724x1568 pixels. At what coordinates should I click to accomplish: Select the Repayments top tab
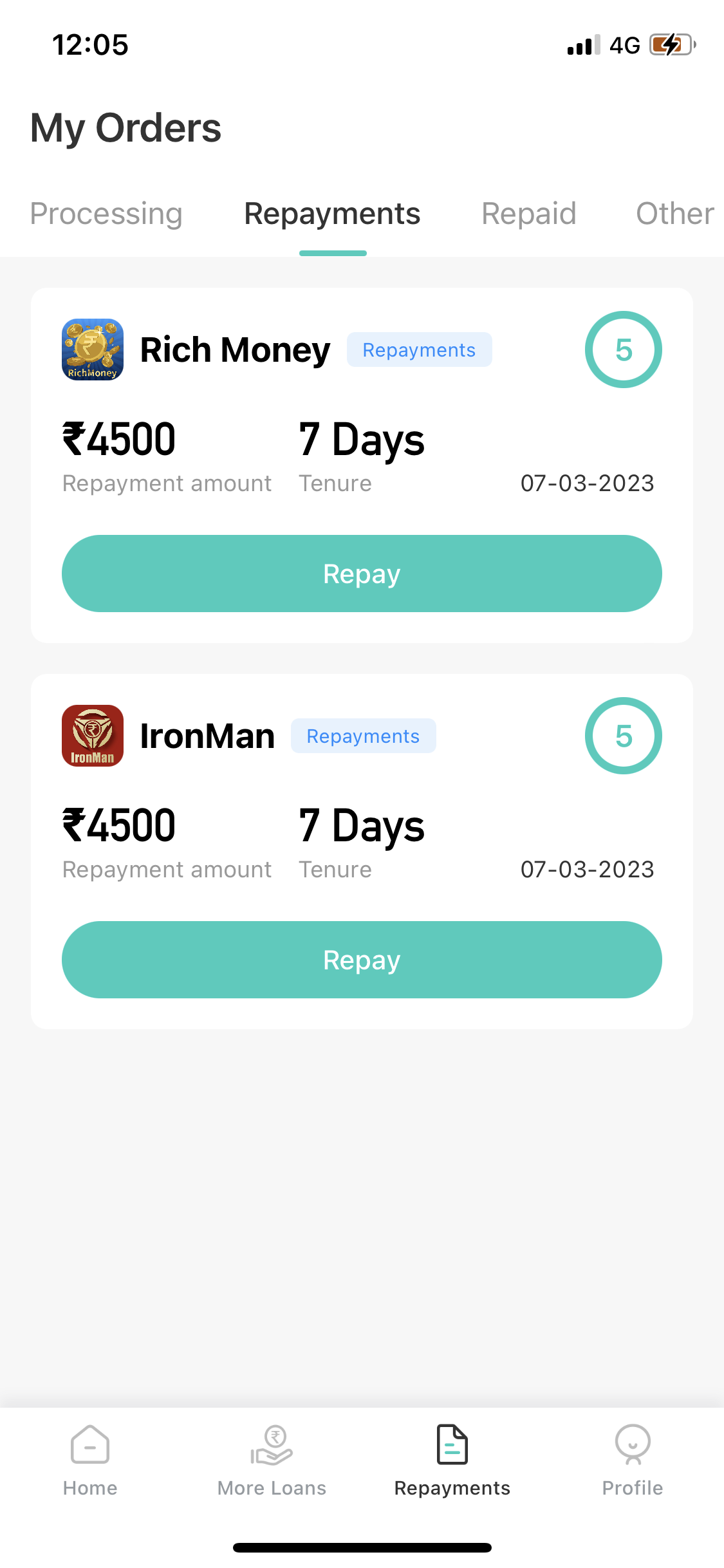point(332,214)
